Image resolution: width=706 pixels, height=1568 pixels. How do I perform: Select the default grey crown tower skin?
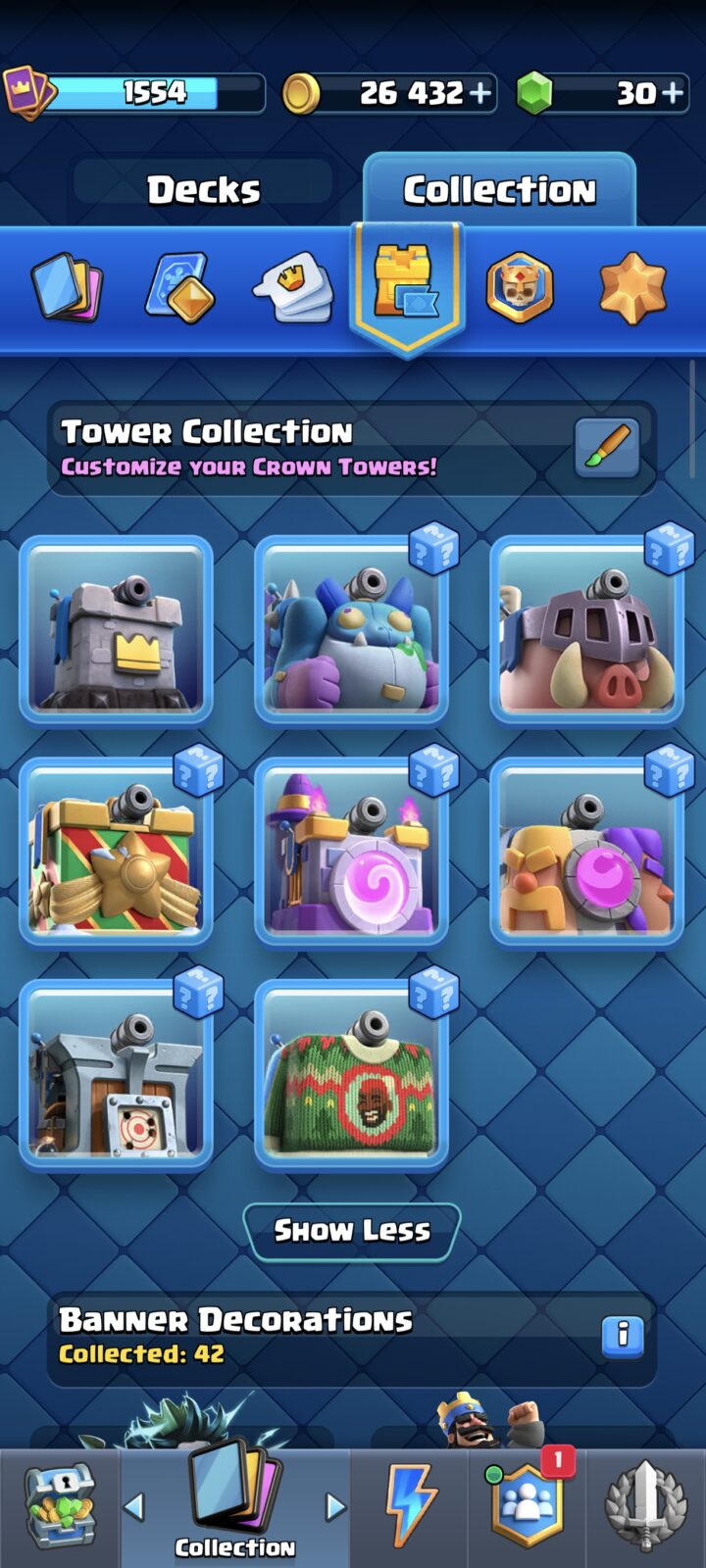(x=117, y=630)
